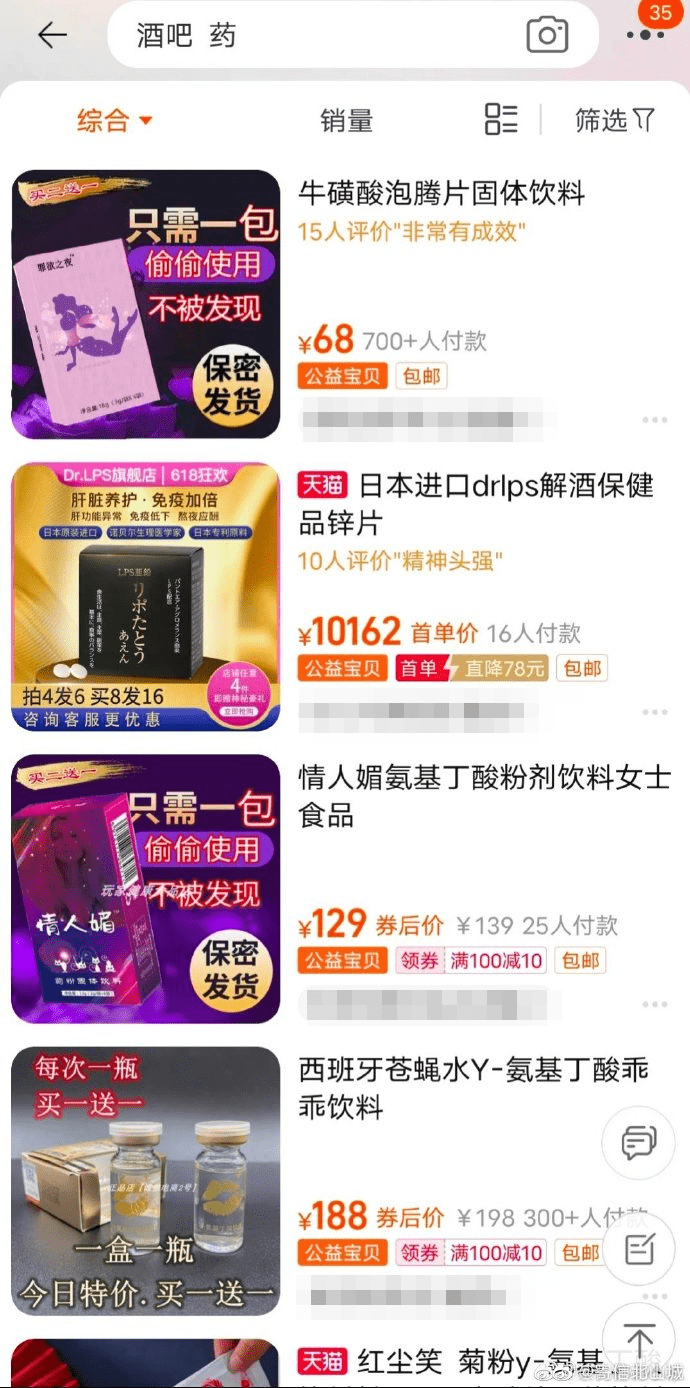Go back using the top-left arrow
This screenshot has width=690, height=1388.
[x=52, y=35]
